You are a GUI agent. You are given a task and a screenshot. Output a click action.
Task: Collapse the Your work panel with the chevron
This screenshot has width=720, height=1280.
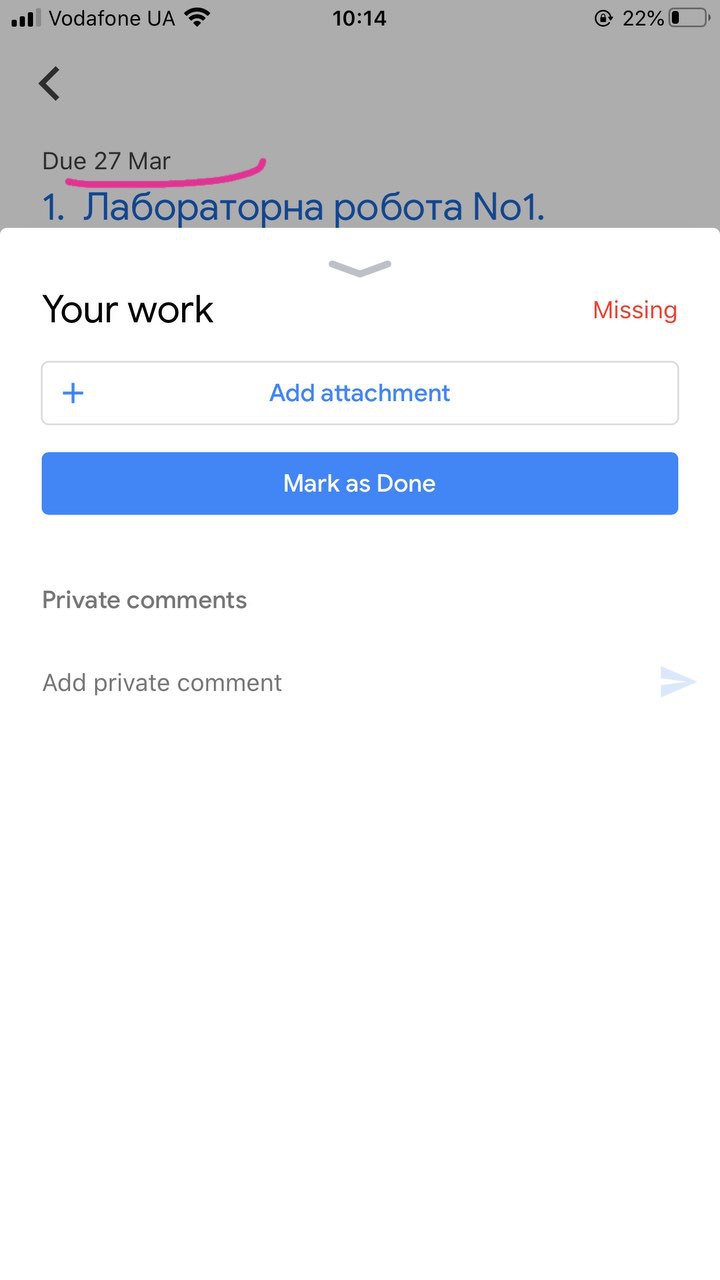(360, 267)
